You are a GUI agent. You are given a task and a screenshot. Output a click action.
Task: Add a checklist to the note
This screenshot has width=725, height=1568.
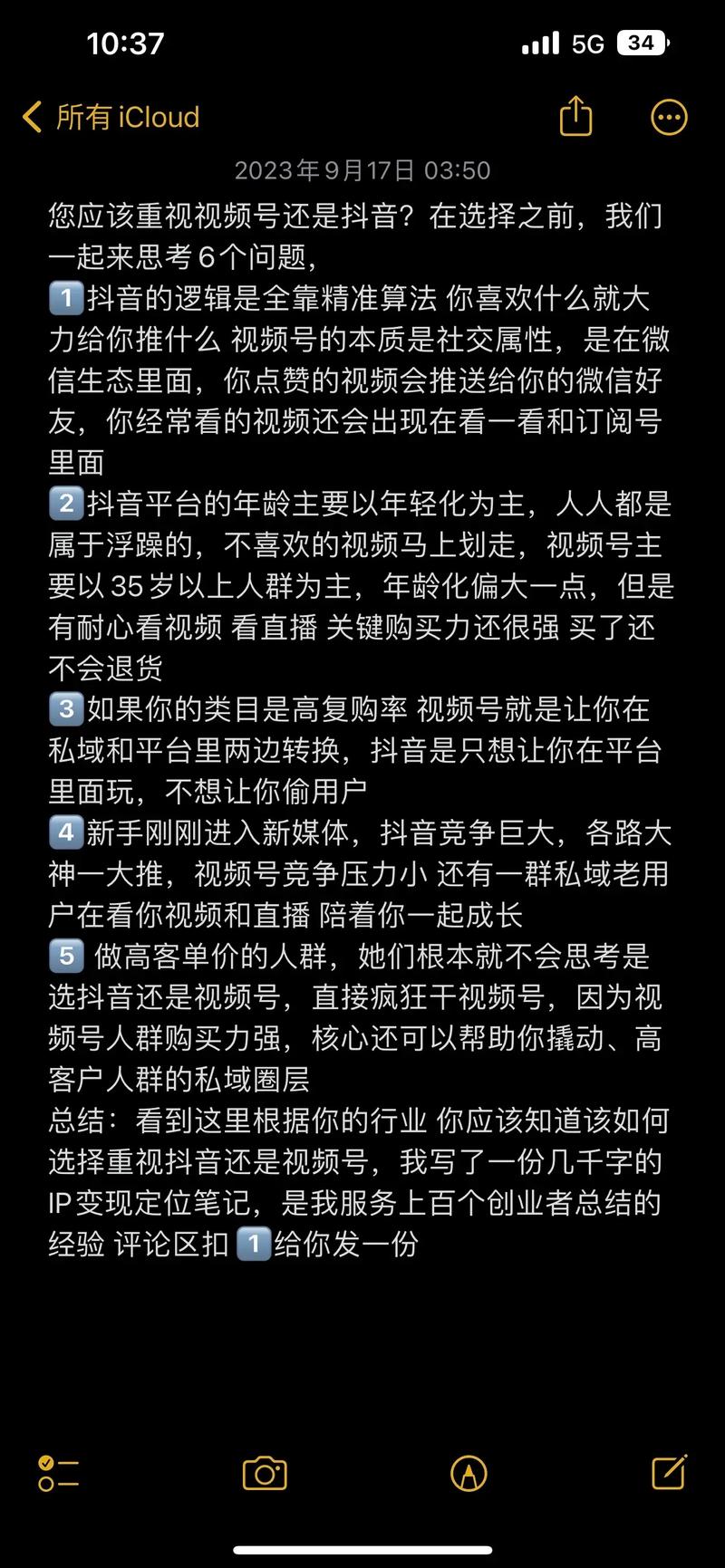58,1474
